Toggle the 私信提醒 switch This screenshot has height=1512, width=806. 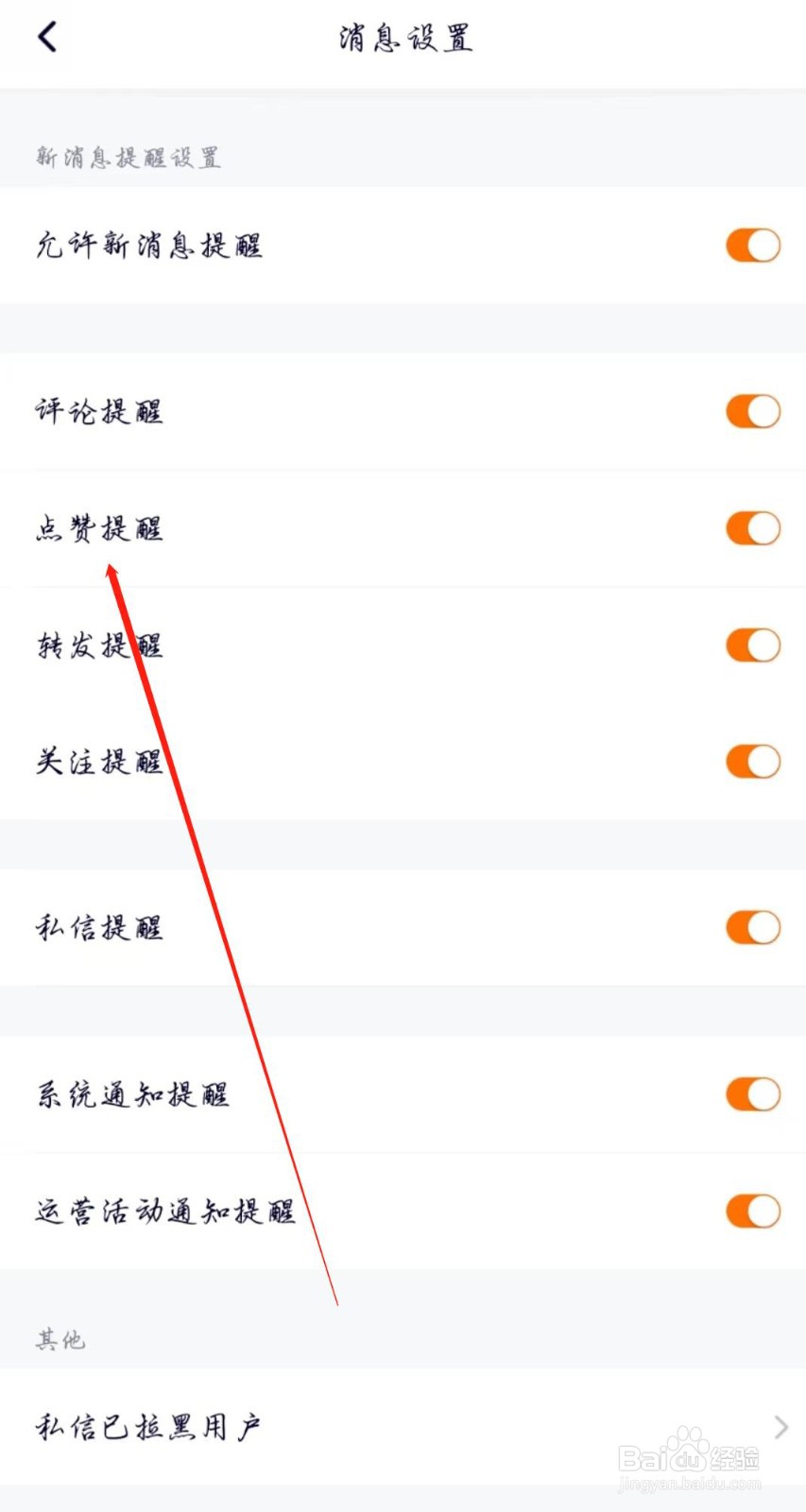coord(751,928)
